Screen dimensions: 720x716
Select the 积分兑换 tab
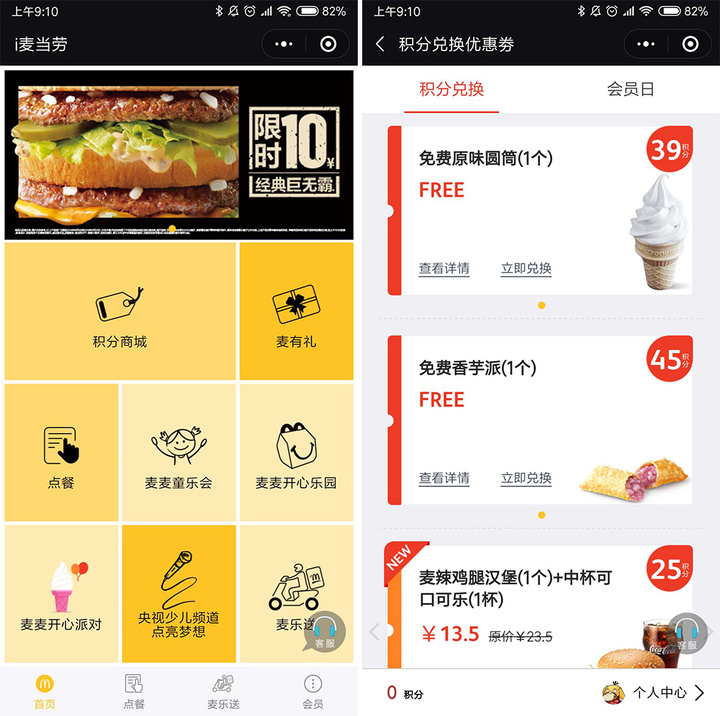pyautogui.click(x=451, y=89)
